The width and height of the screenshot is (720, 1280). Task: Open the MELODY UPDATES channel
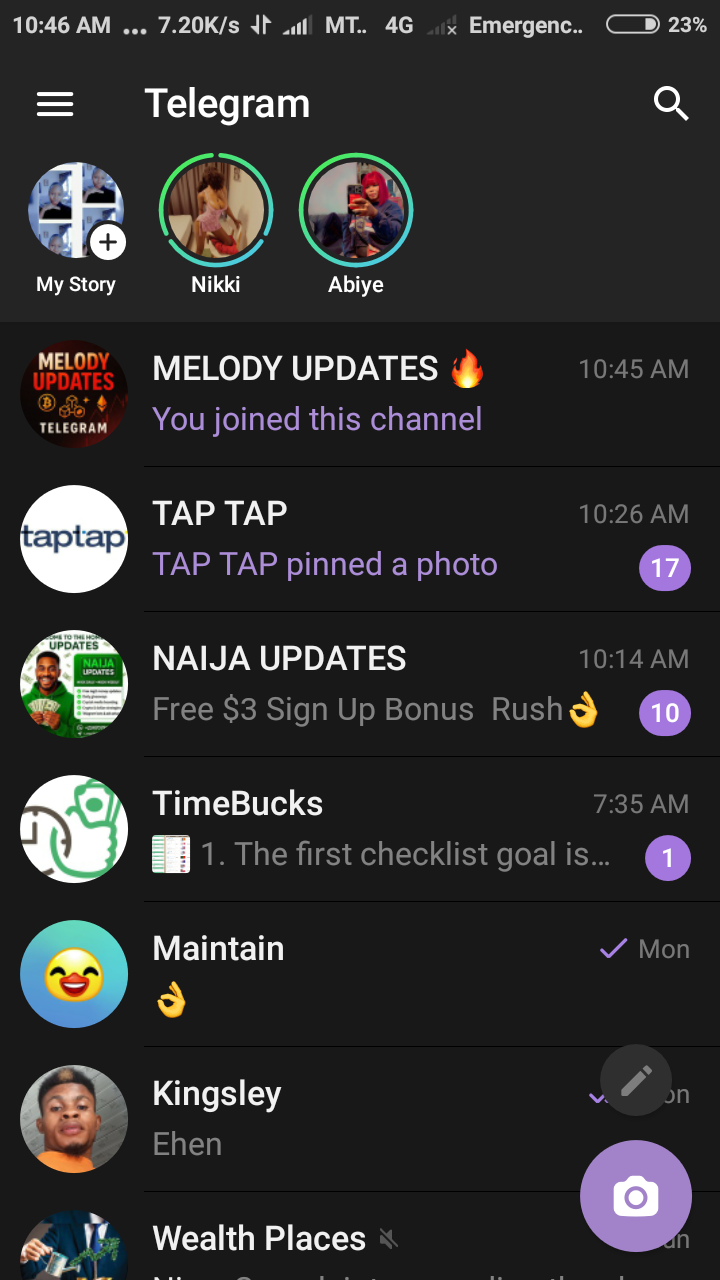(360, 394)
